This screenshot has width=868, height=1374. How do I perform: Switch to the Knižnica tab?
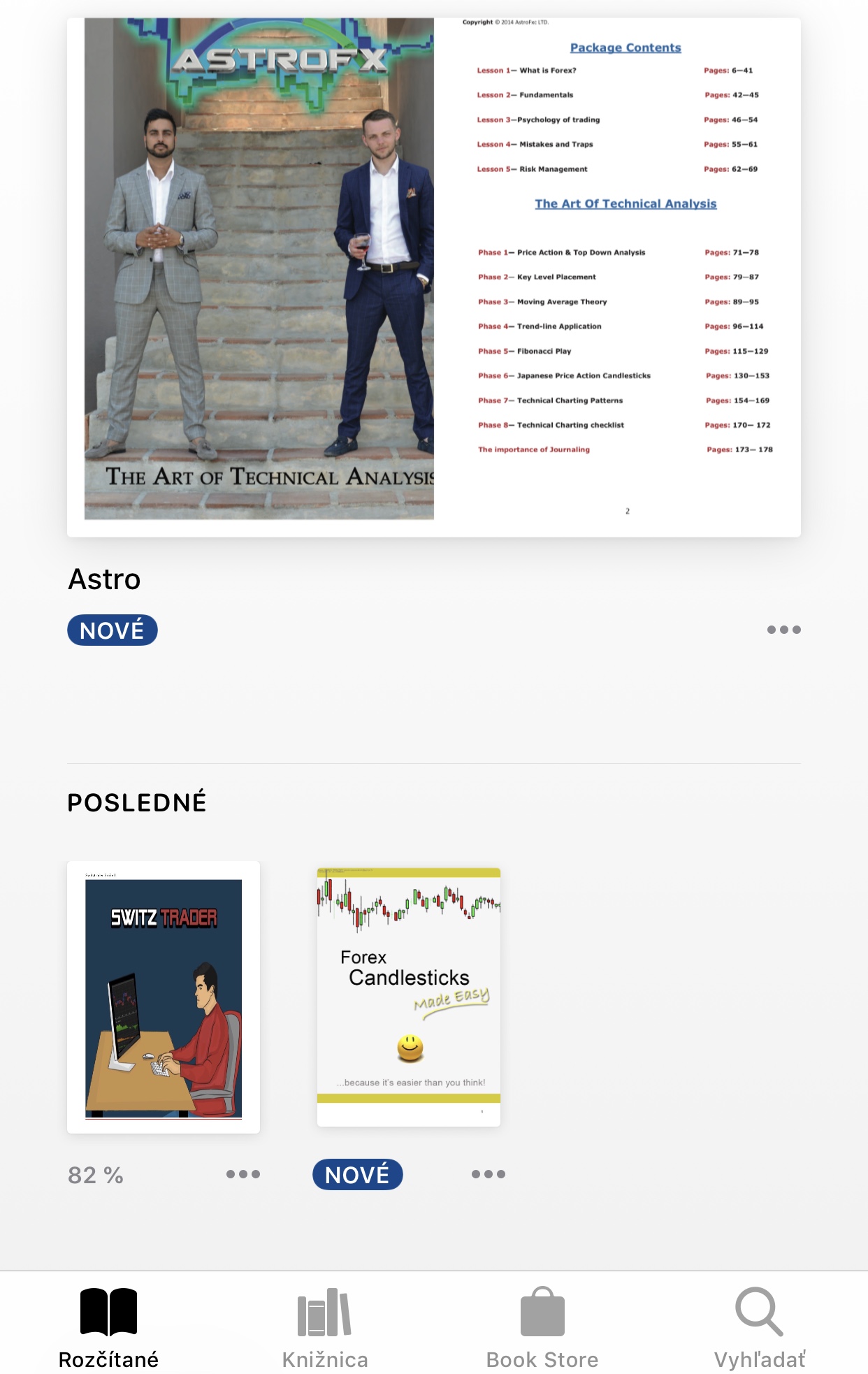click(x=325, y=1326)
